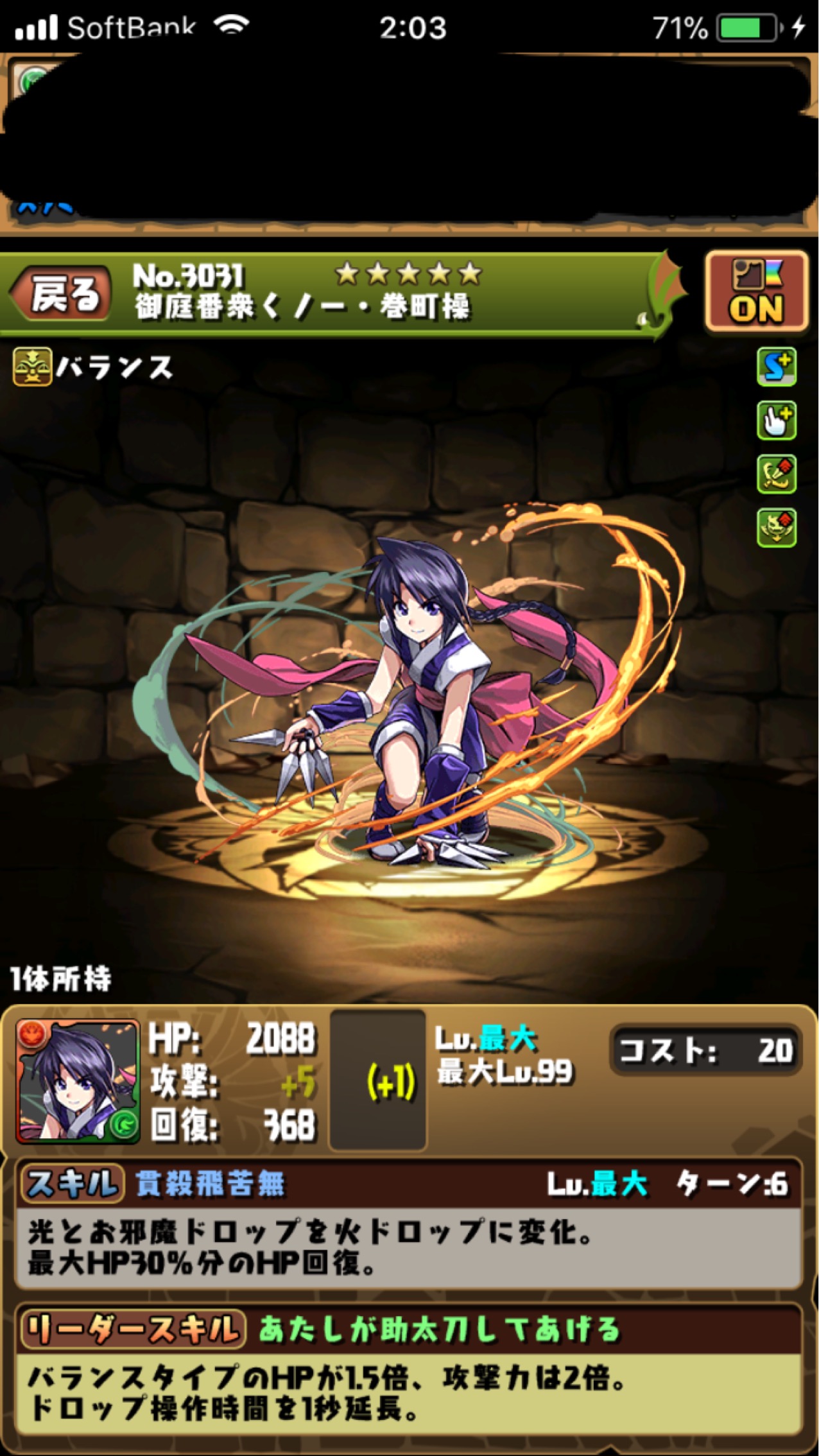Tap the skill boost awakening icon
This screenshot has width=819, height=1456.
click(777, 367)
